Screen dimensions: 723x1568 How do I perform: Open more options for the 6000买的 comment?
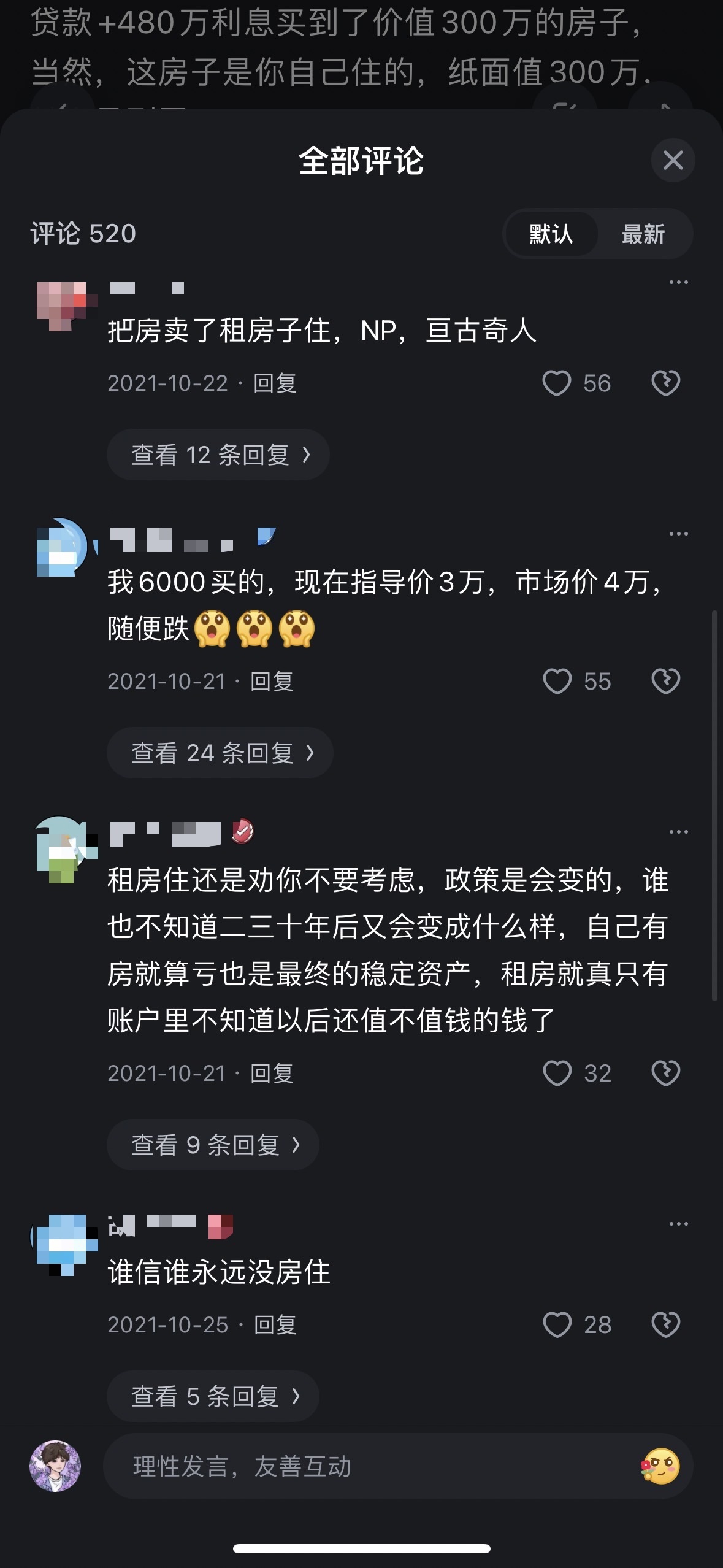click(678, 534)
